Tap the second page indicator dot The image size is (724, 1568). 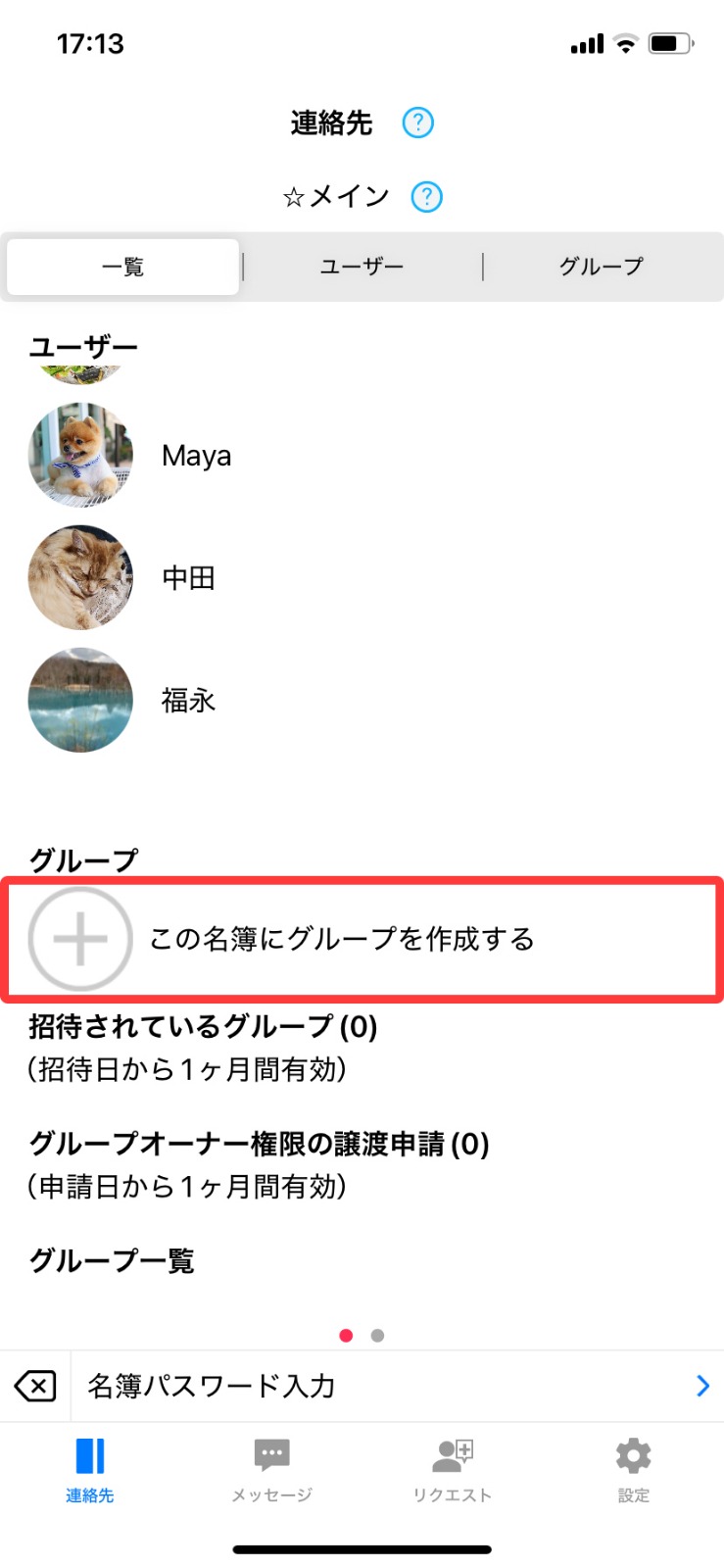pos(378,1336)
